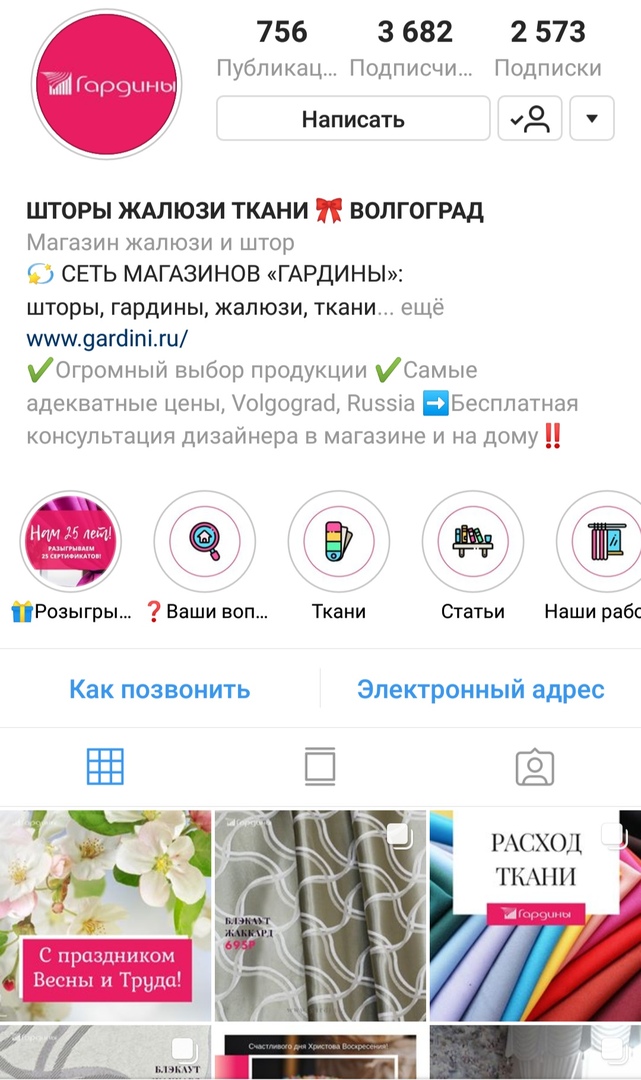Tap the Написать message button
Image resolution: width=641 pixels, height=1080 pixels.
pos(353,119)
